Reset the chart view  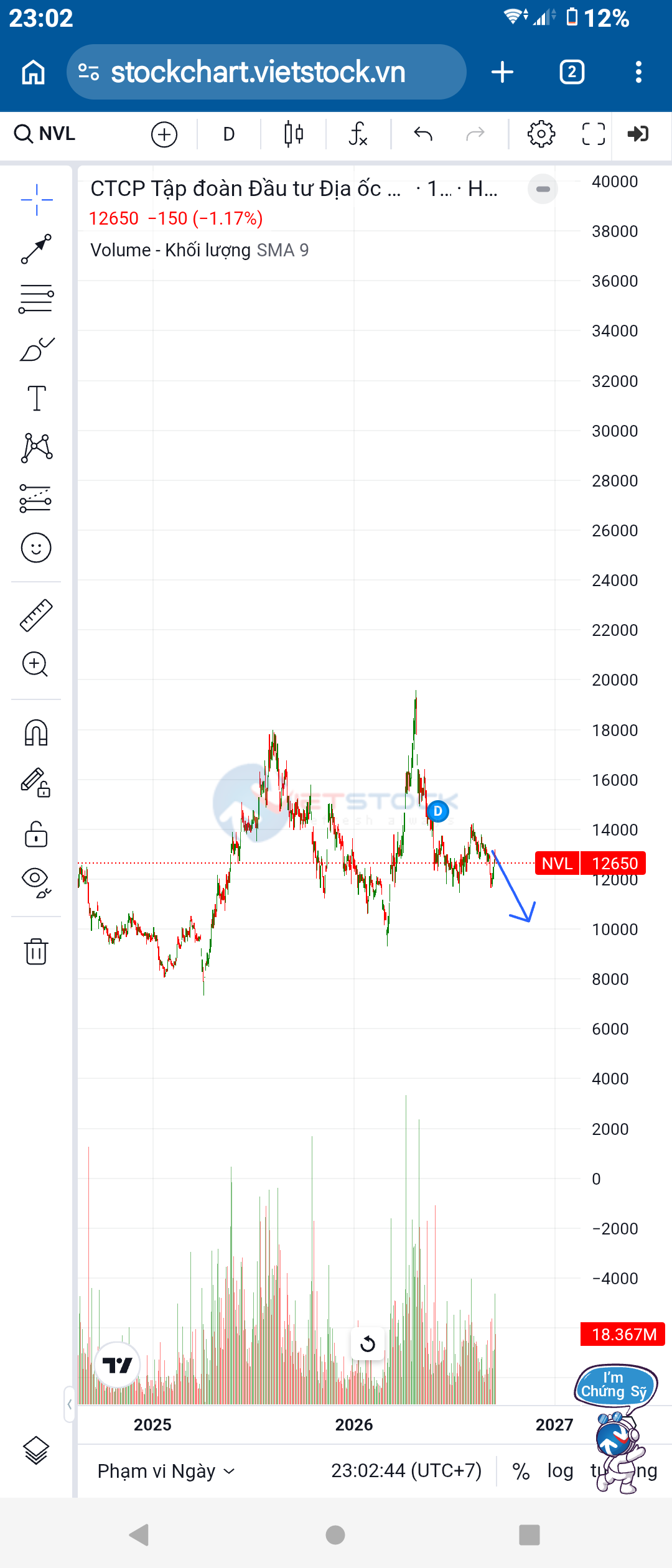[368, 1344]
